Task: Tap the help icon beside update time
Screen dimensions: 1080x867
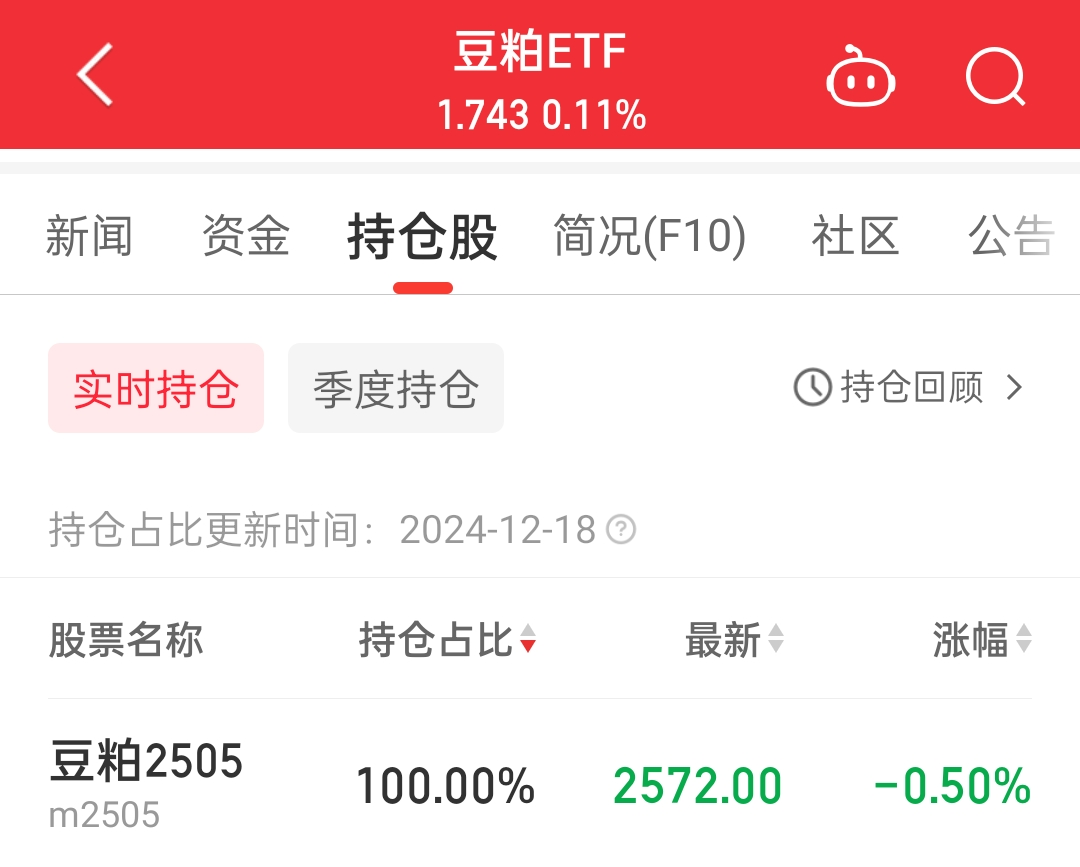Action: pos(621,529)
